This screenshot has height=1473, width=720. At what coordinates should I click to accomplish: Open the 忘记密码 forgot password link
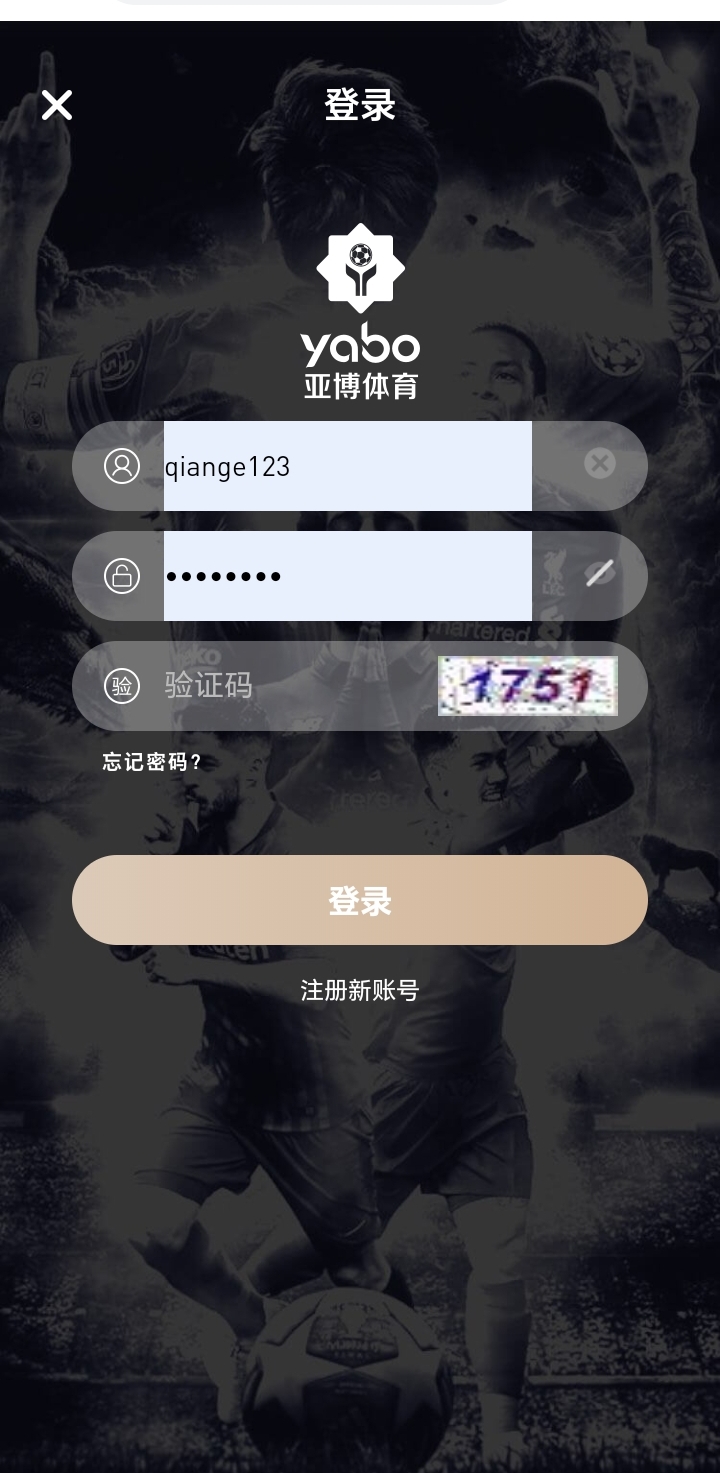click(x=150, y=761)
